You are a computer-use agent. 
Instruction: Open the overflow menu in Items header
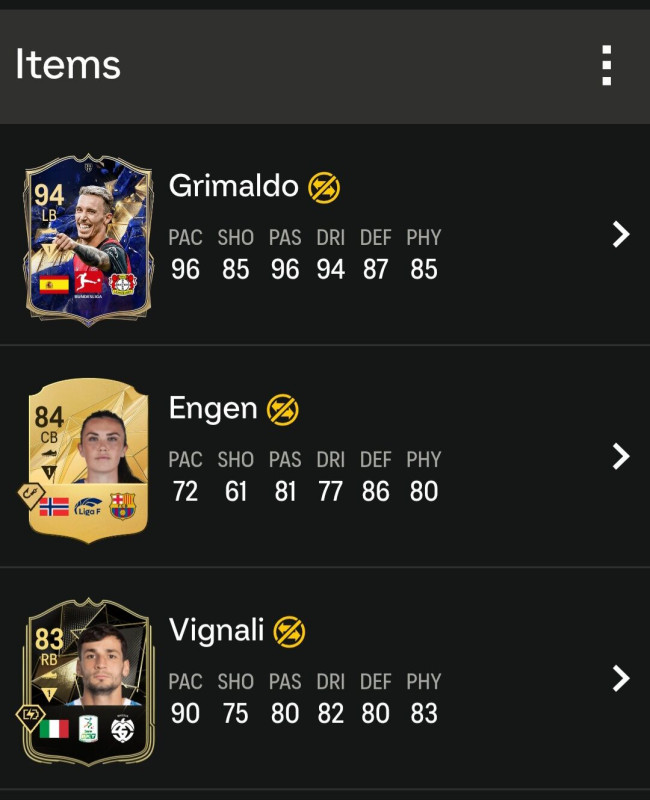[606, 66]
